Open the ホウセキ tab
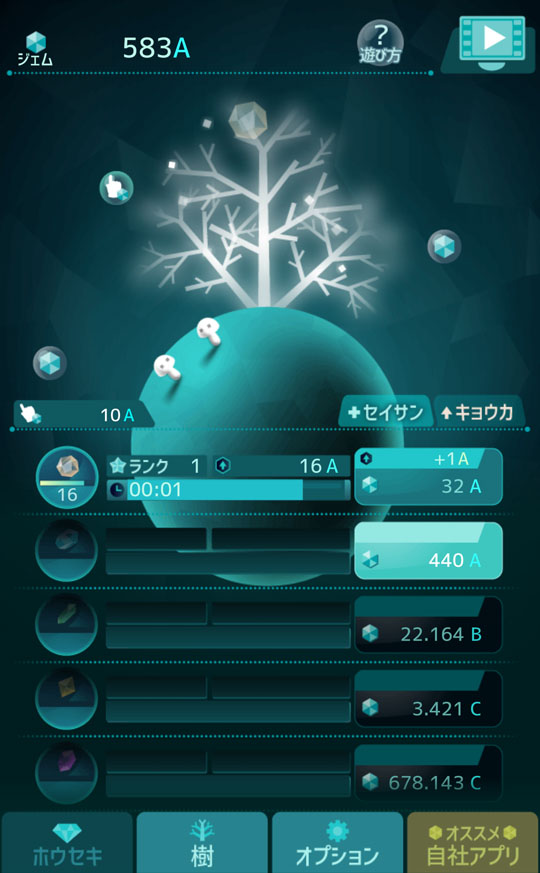The image size is (540, 873). (x=67, y=842)
